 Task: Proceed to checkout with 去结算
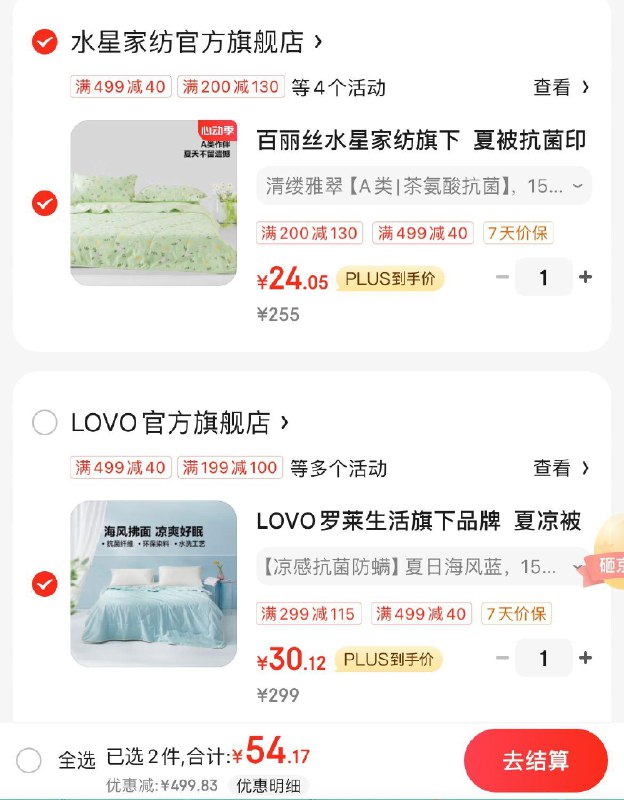[535, 761]
